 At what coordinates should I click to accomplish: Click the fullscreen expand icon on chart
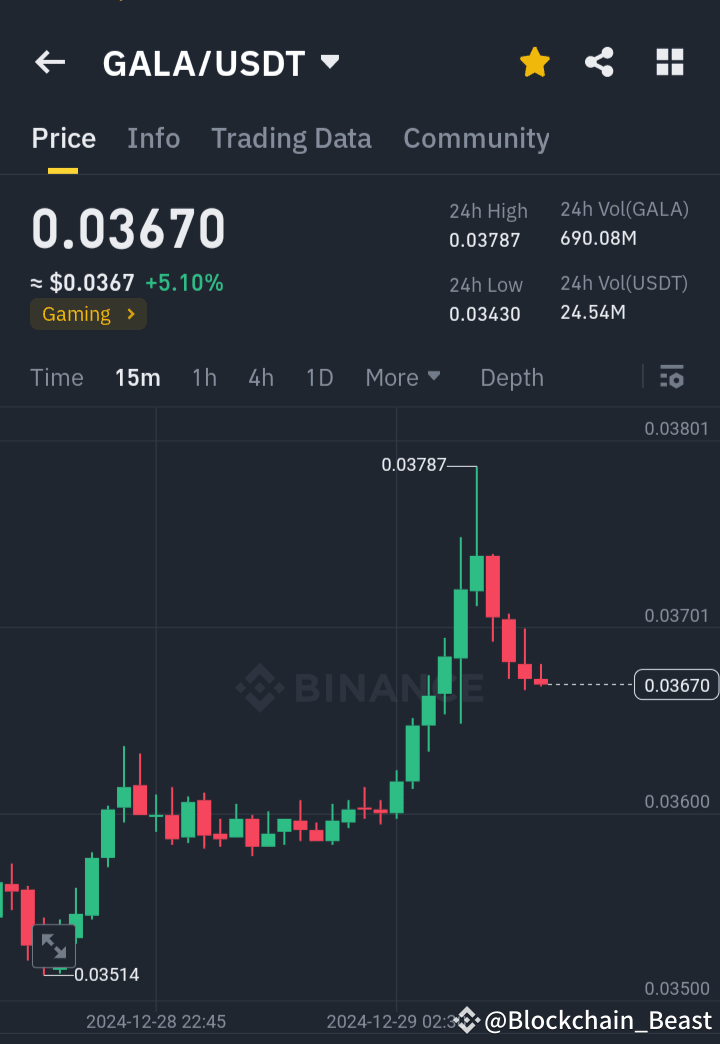(x=53, y=945)
